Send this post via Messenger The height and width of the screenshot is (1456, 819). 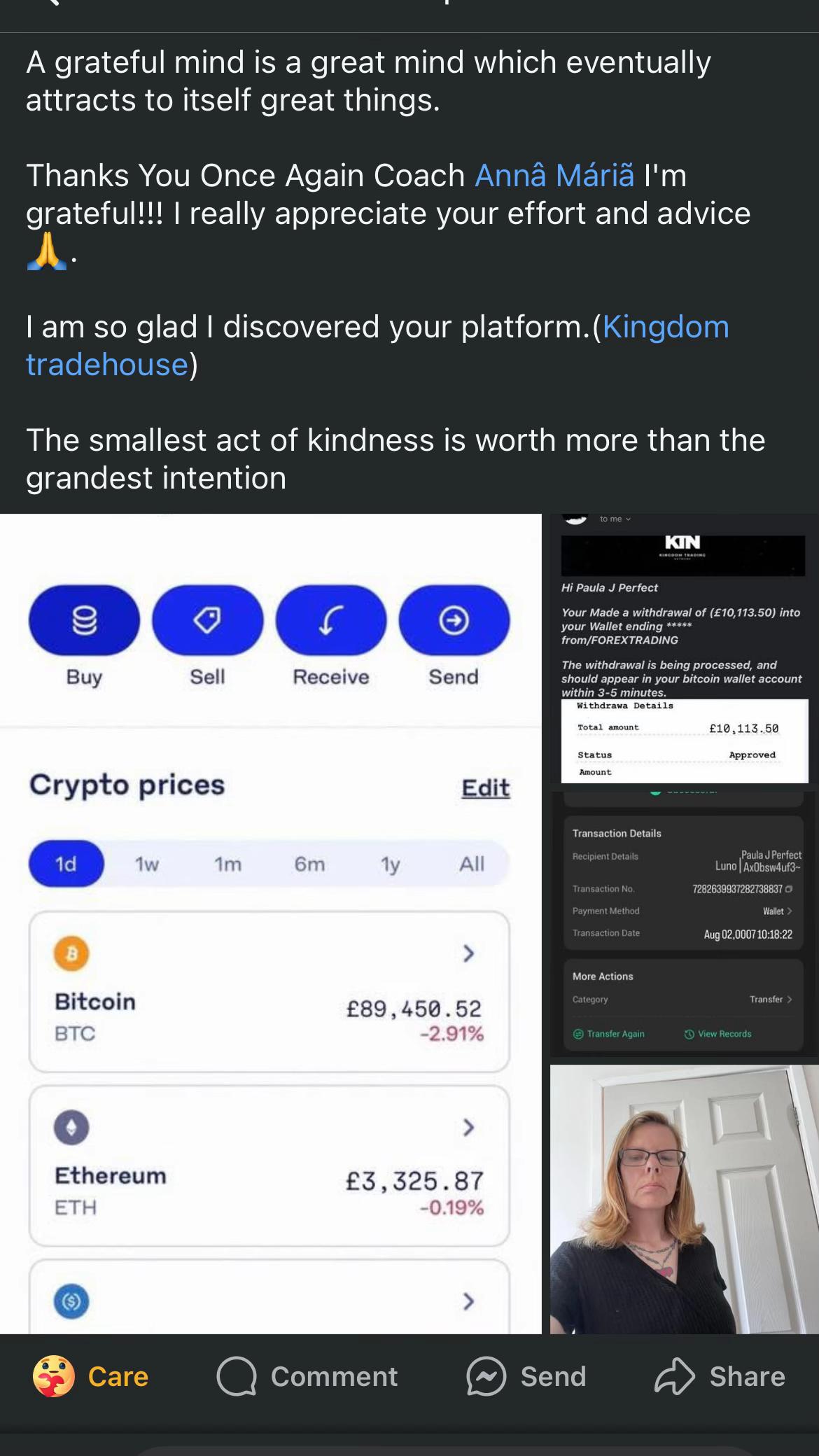point(526,1376)
